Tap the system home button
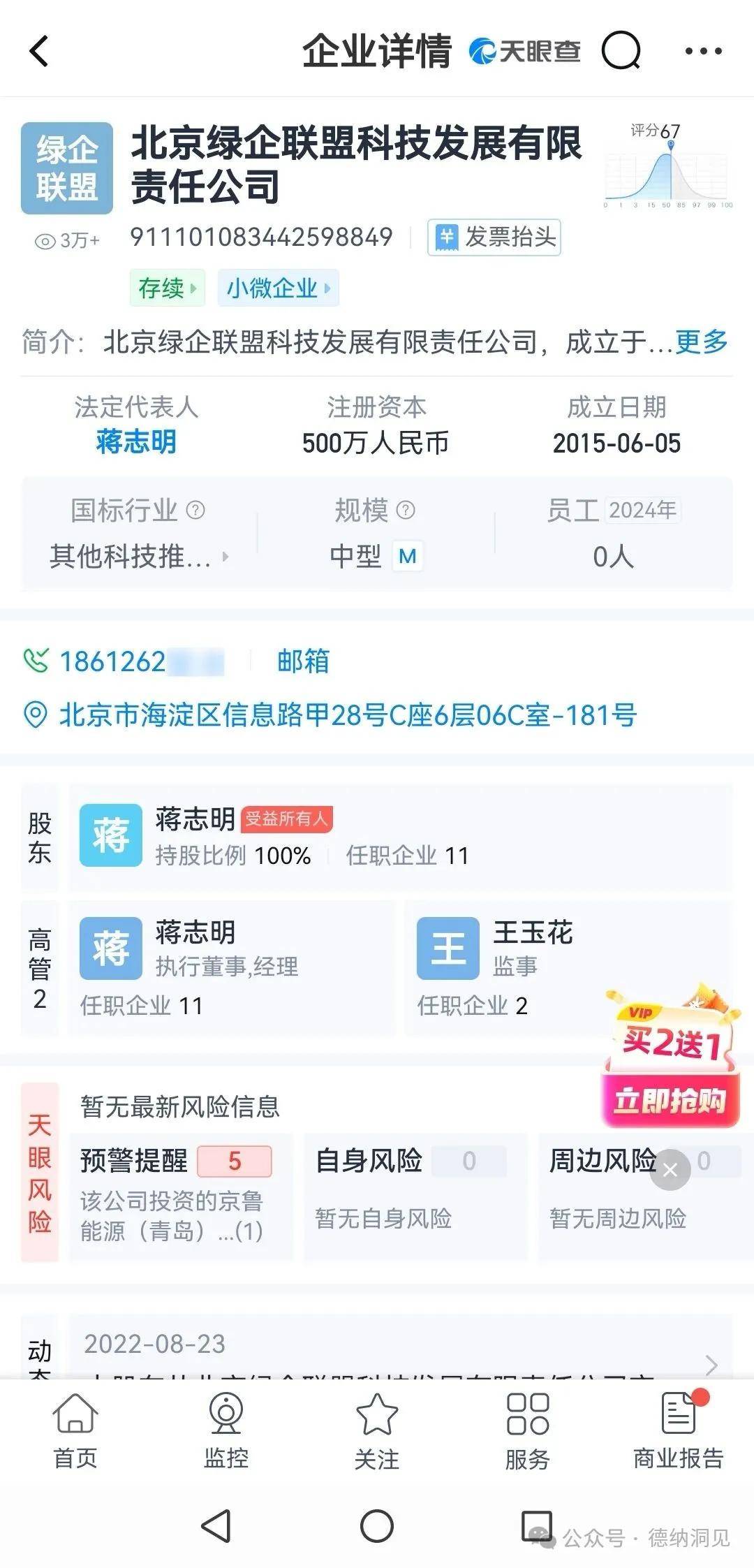The image size is (754, 1568). pos(376,1526)
